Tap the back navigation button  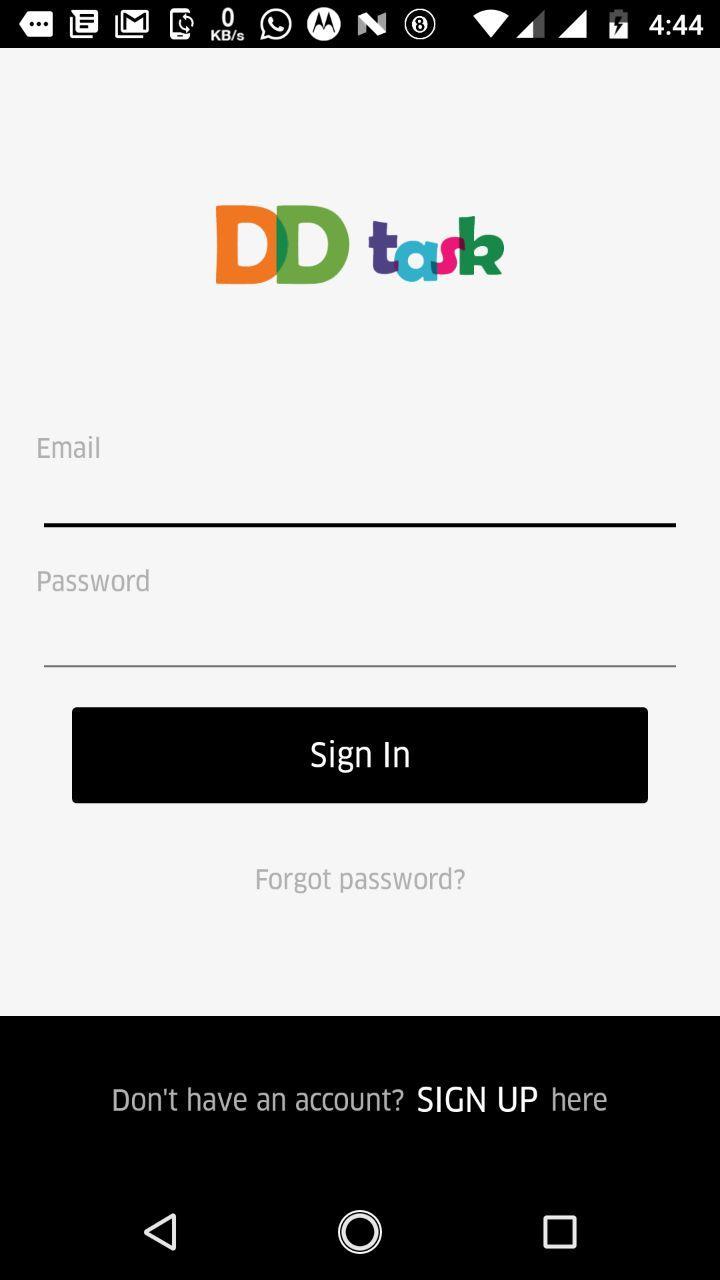161,1231
